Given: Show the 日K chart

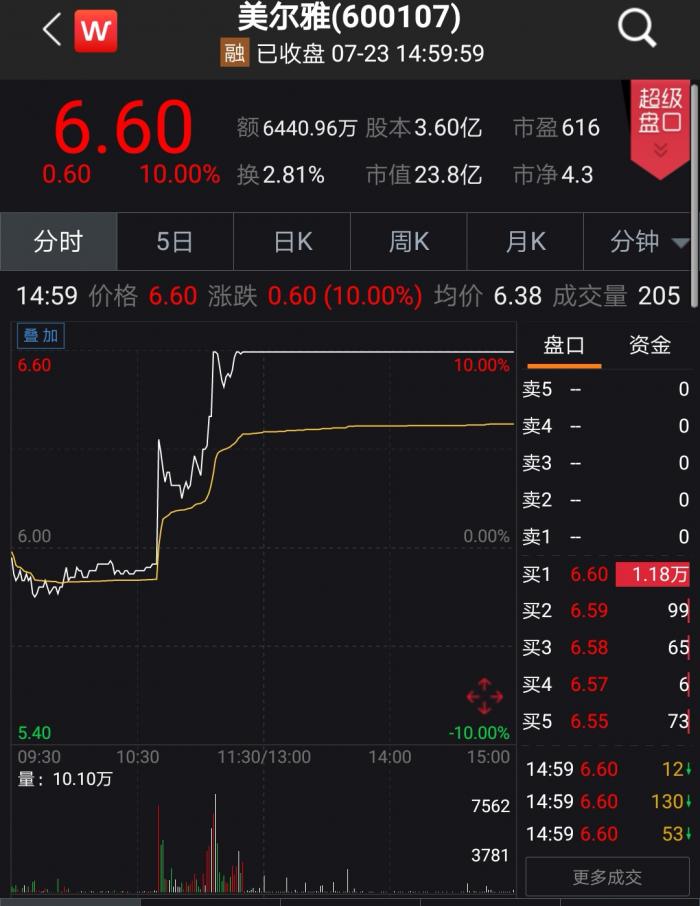Looking at the screenshot, I should click(x=292, y=242).
